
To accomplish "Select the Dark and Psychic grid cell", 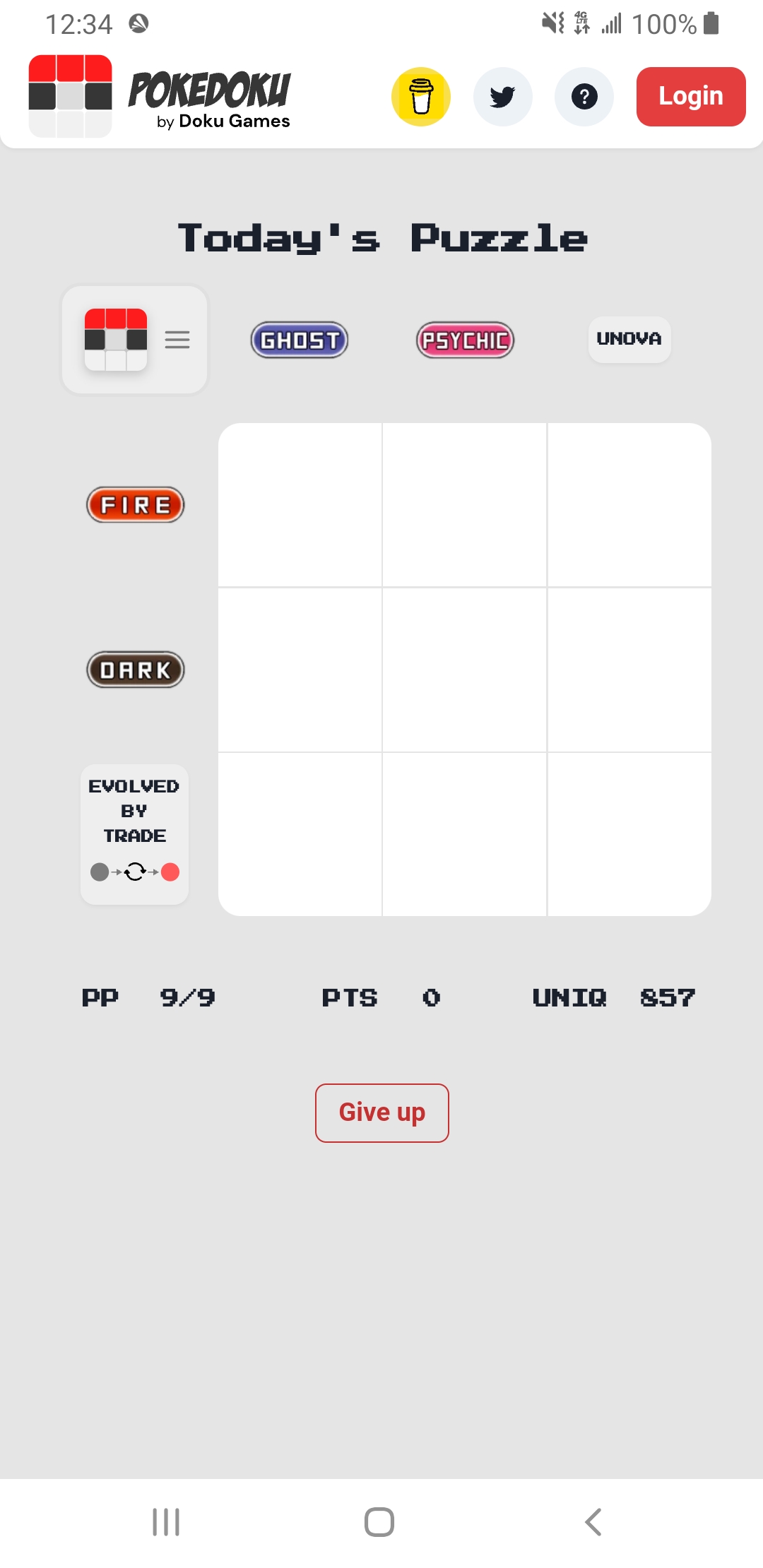I will 465,670.
